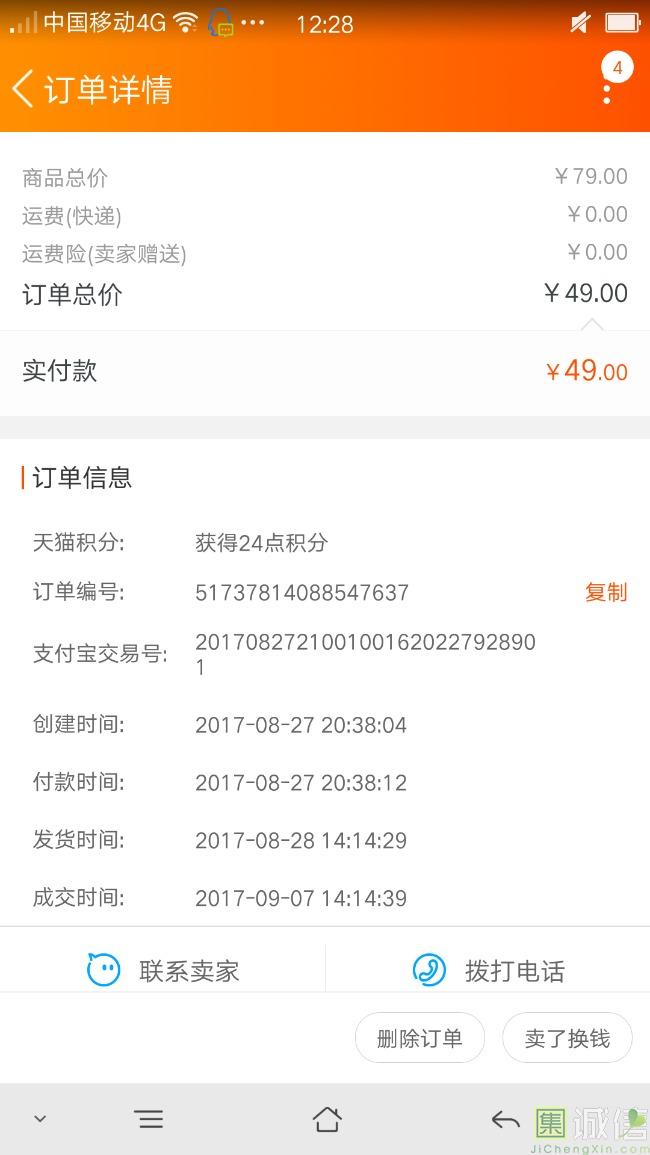Screen dimensions: 650x1155
Task: Select the 删除订单 button
Action: click(x=419, y=1038)
